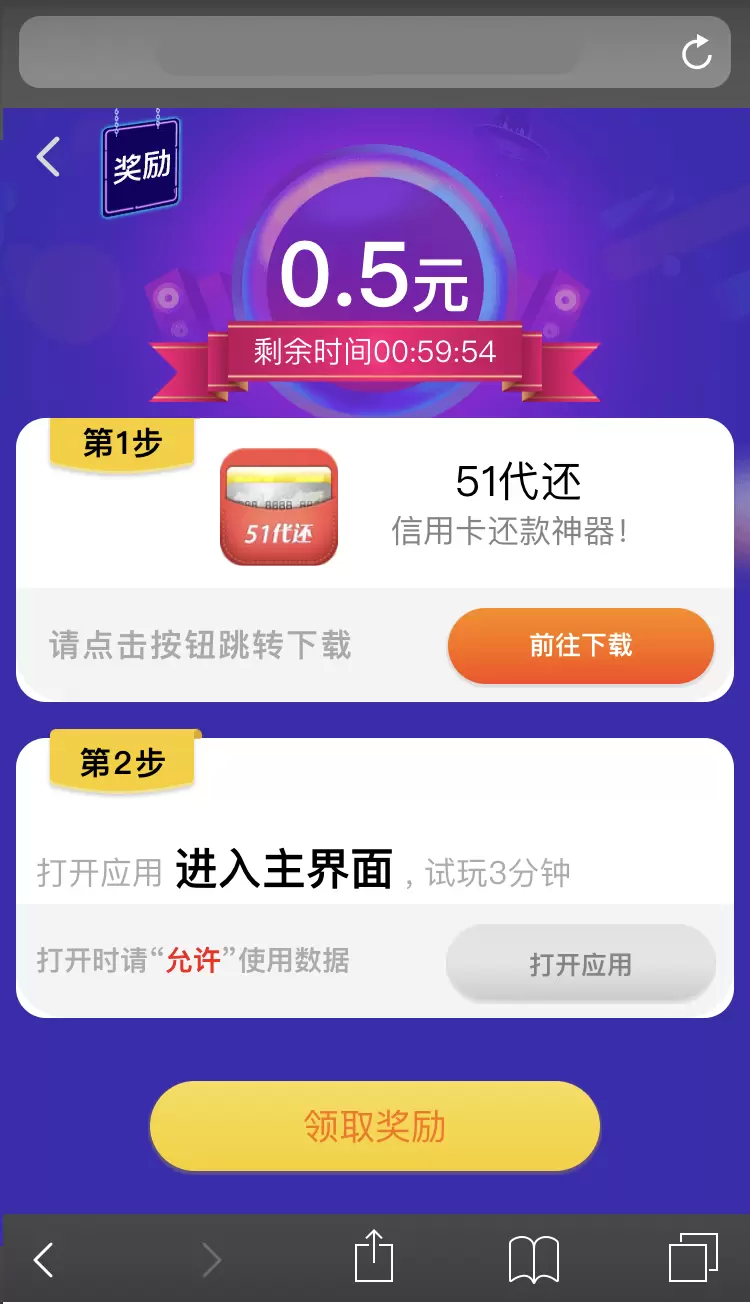Tap the gray 打开应用 button

coord(580,963)
